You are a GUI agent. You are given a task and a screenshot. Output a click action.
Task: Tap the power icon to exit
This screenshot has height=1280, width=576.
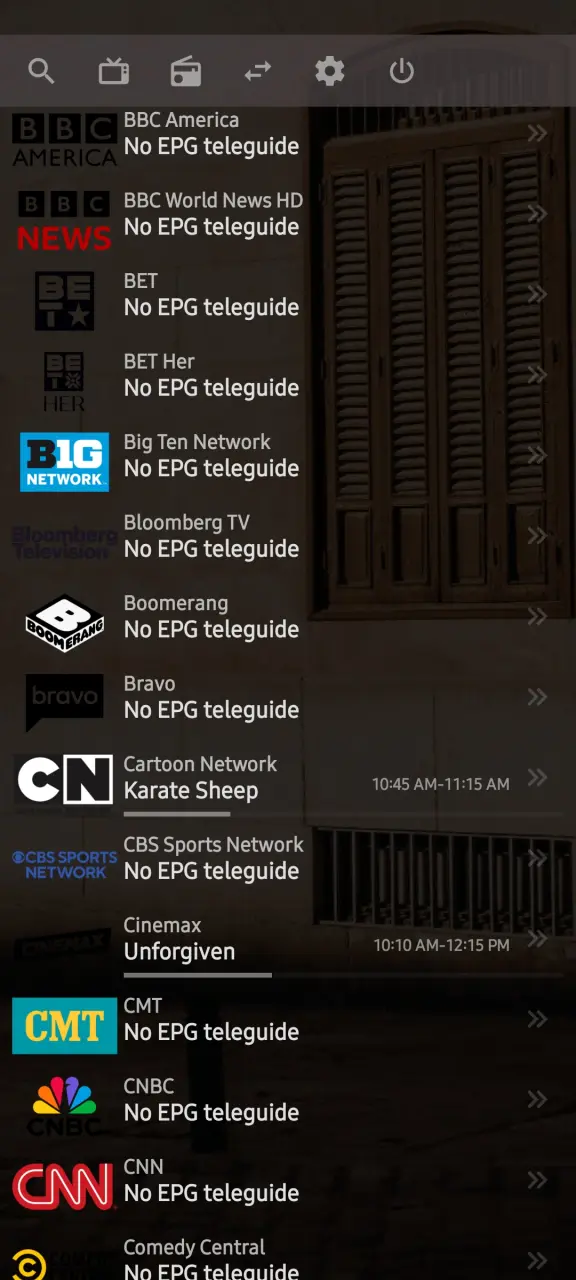tap(402, 71)
